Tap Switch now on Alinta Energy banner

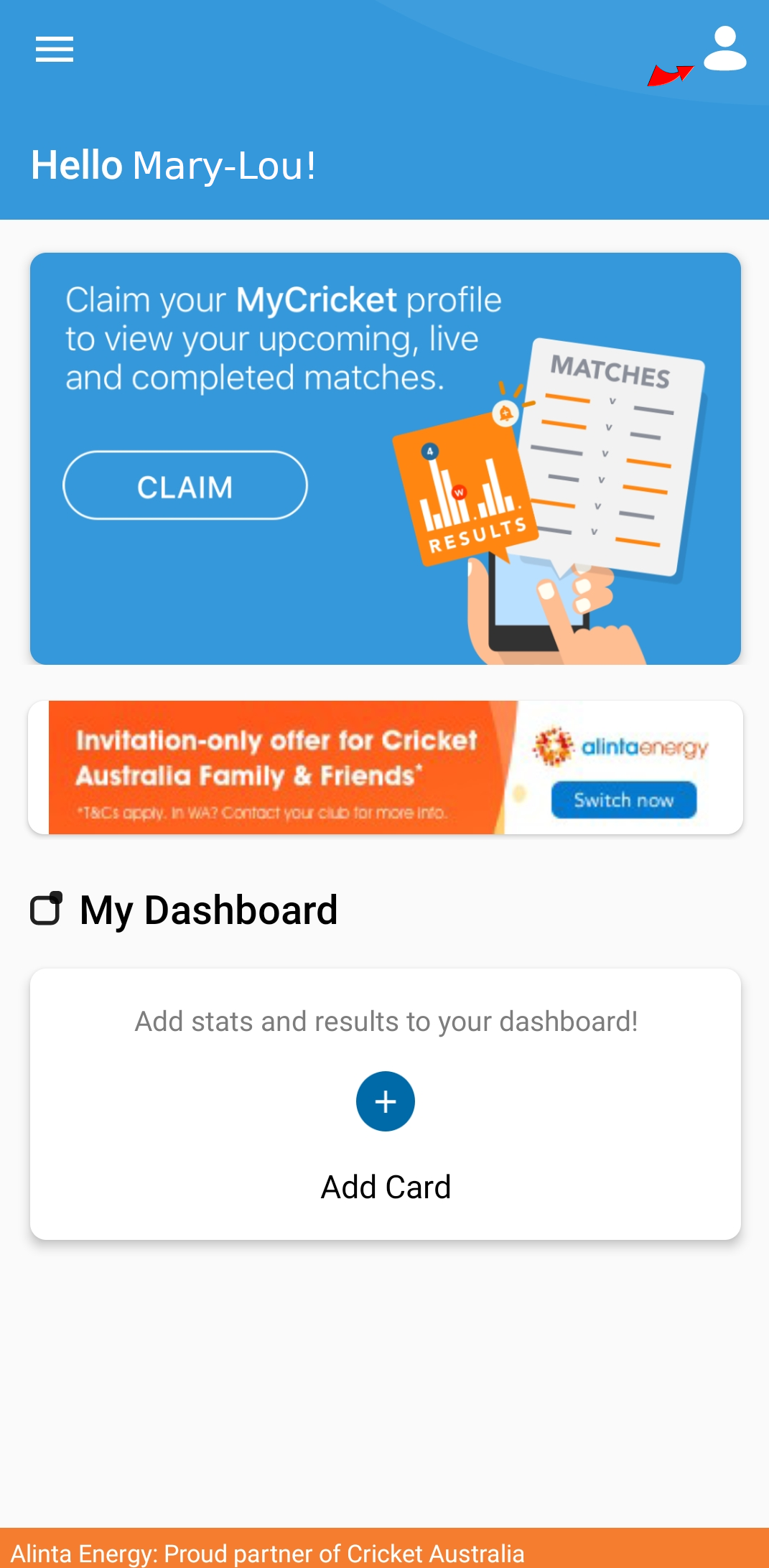pos(623,800)
